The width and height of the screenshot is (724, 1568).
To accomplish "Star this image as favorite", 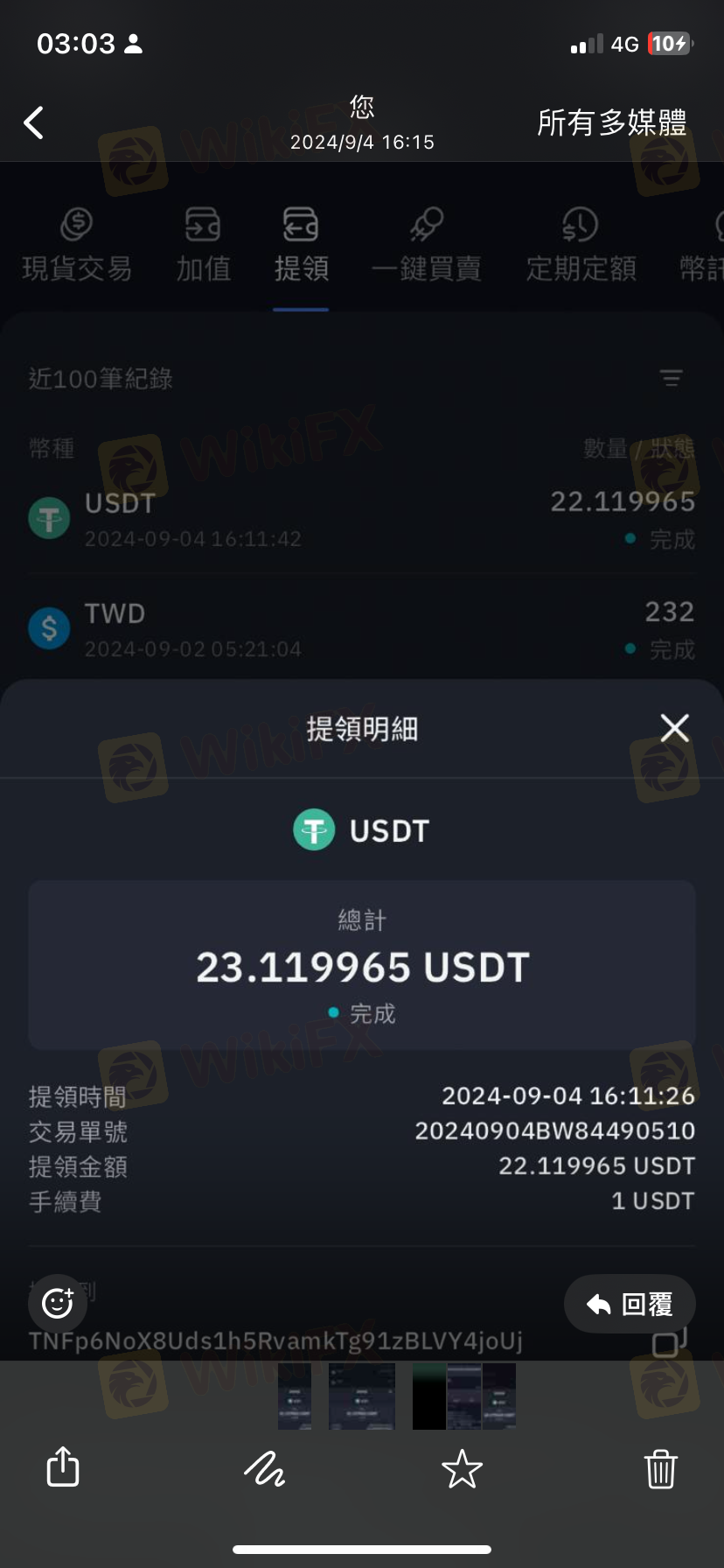I will tap(462, 1469).
